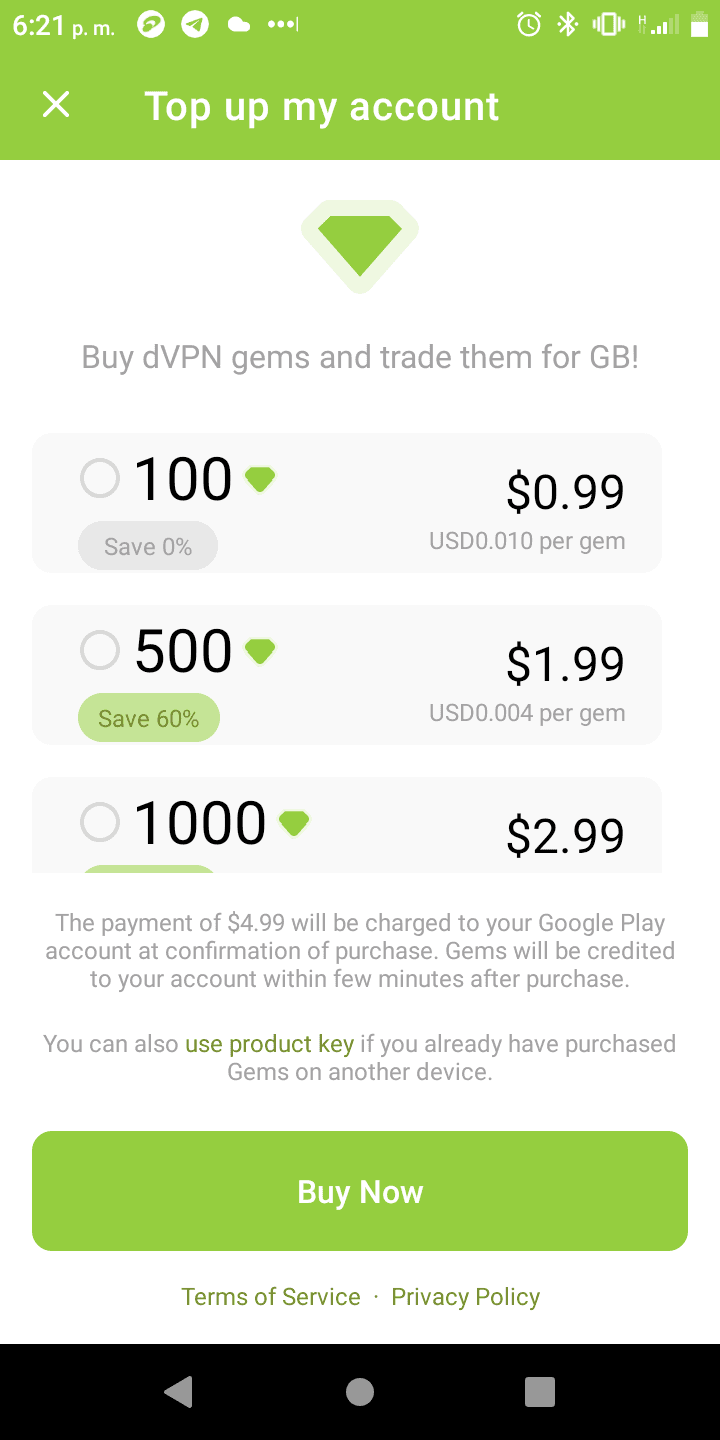Open Terms of Service
720x1440 pixels.
271,1296
